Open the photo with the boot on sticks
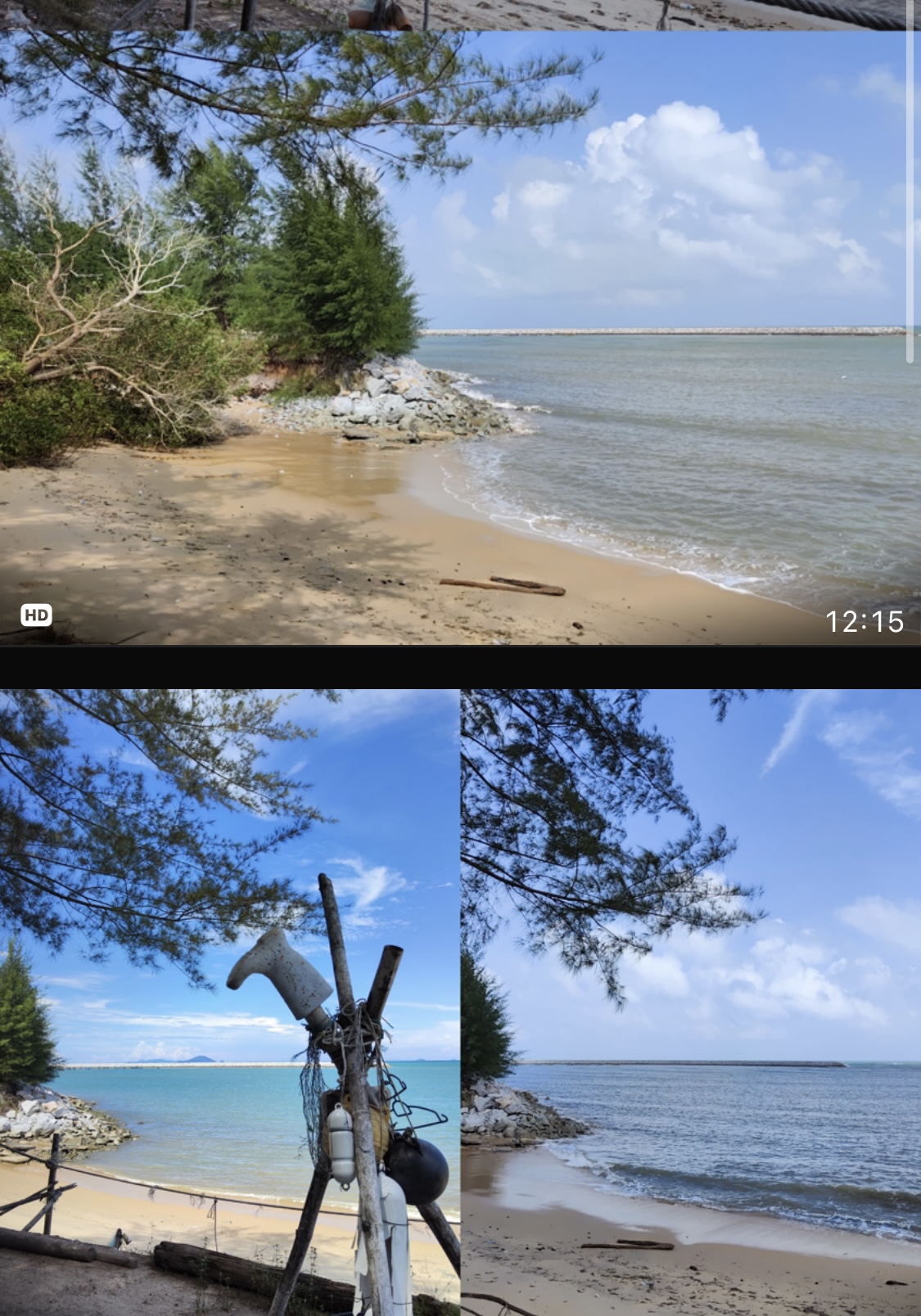Image resolution: width=921 pixels, height=1316 pixels. 229,1002
